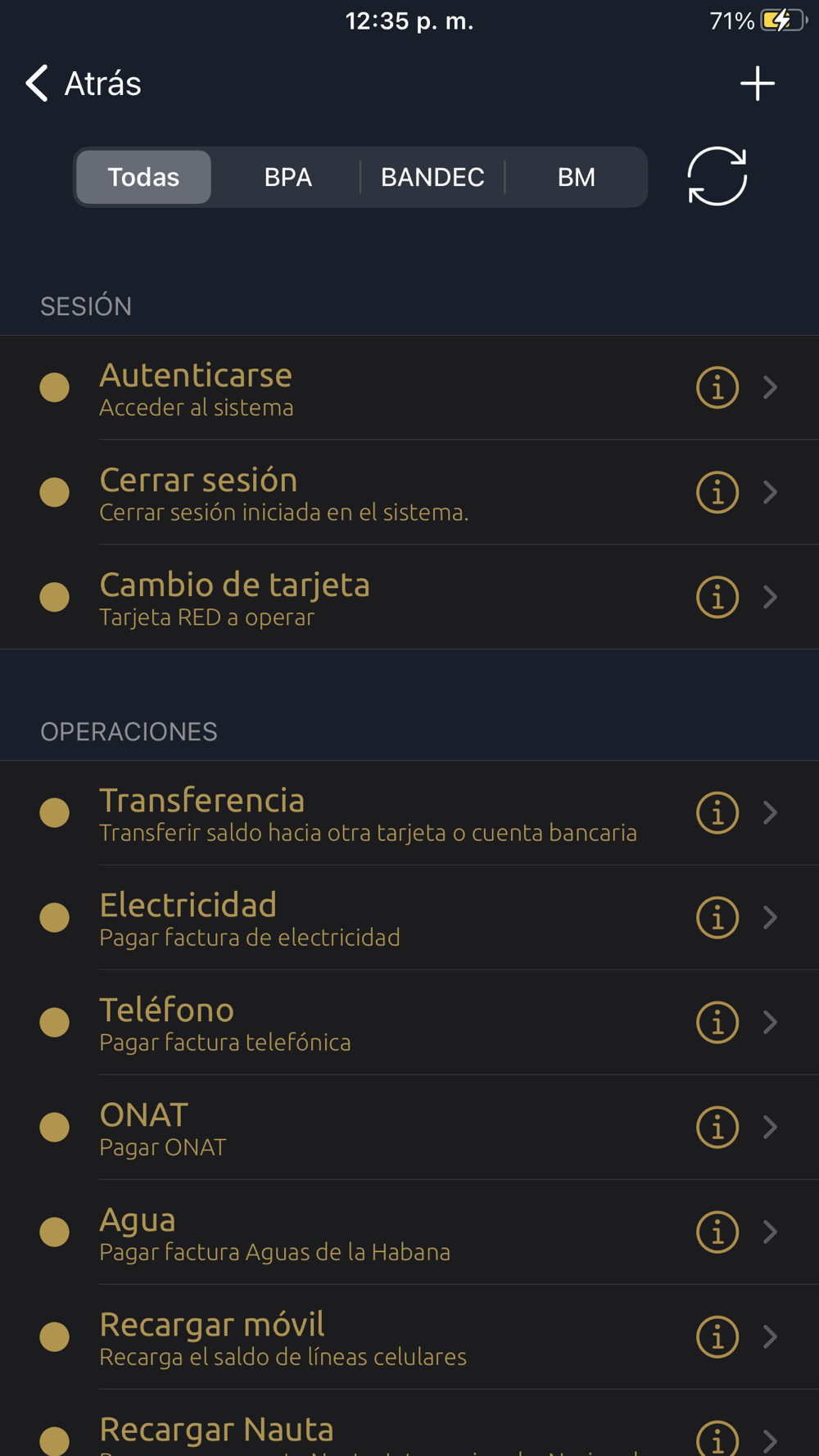The height and width of the screenshot is (1456, 819).
Task: Open Recargar Nauta
Action: [409, 1423]
